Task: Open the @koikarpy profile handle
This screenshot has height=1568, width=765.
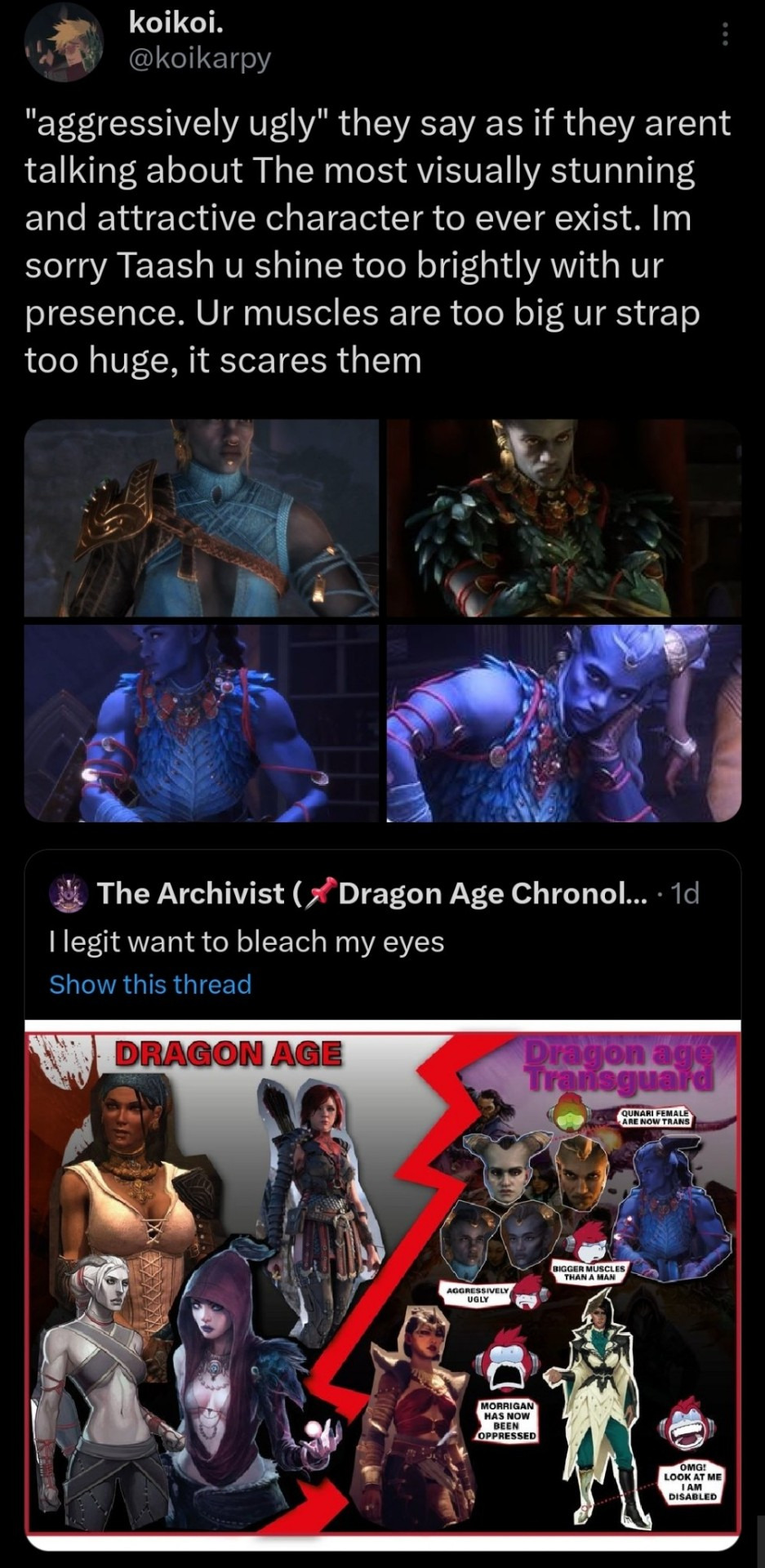Action: pyautogui.click(x=200, y=59)
